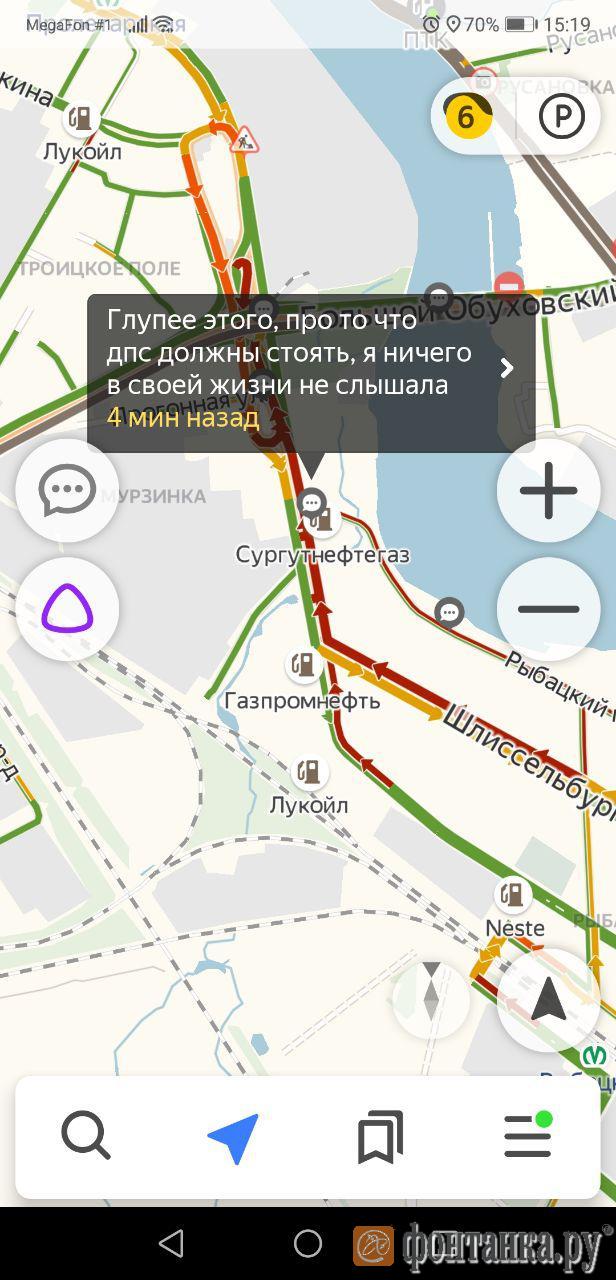Reset map orientation with the compass
This screenshot has height=1280, width=616.
431,991
